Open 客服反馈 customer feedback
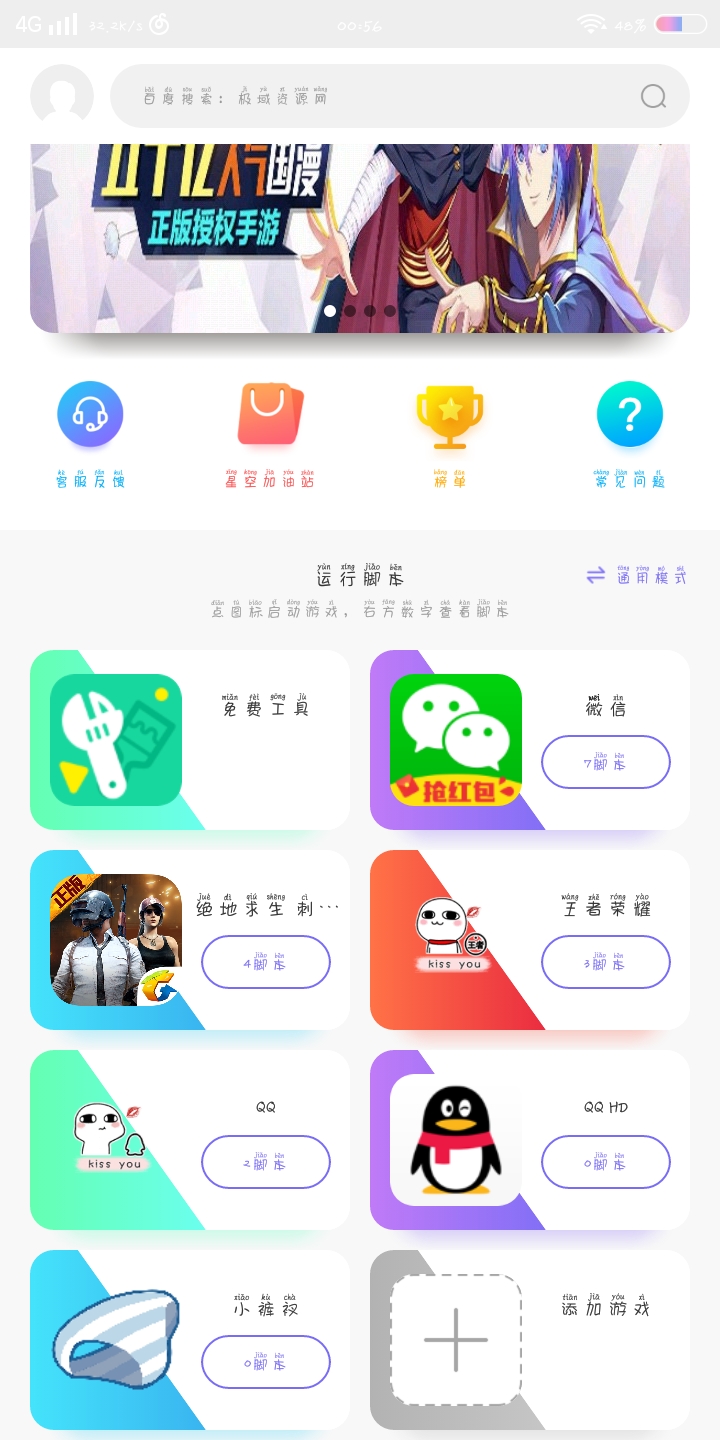The height and width of the screenshot is (1440, 720). click(90, 415)
